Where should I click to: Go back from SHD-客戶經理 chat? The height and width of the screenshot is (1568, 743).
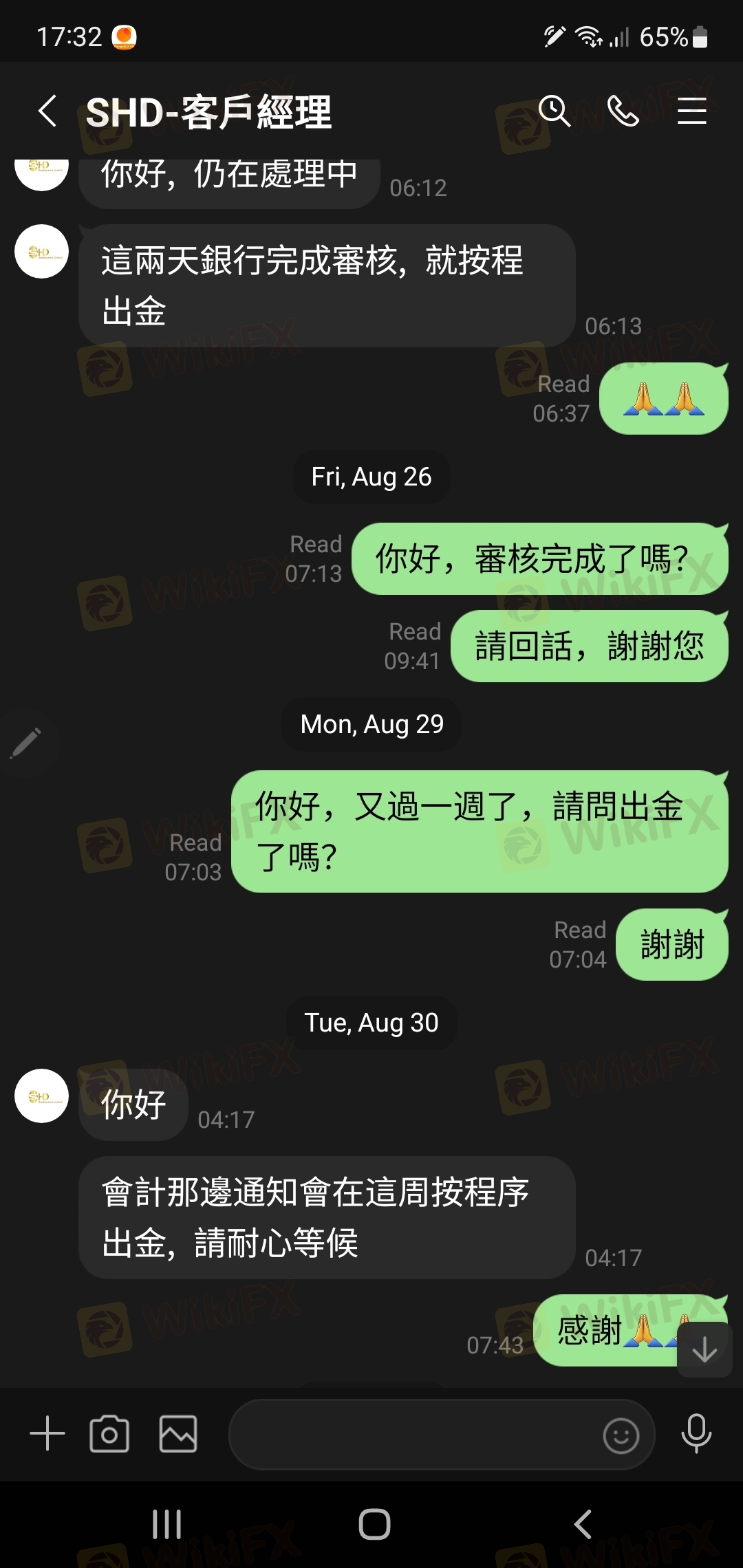click(47, 111)
